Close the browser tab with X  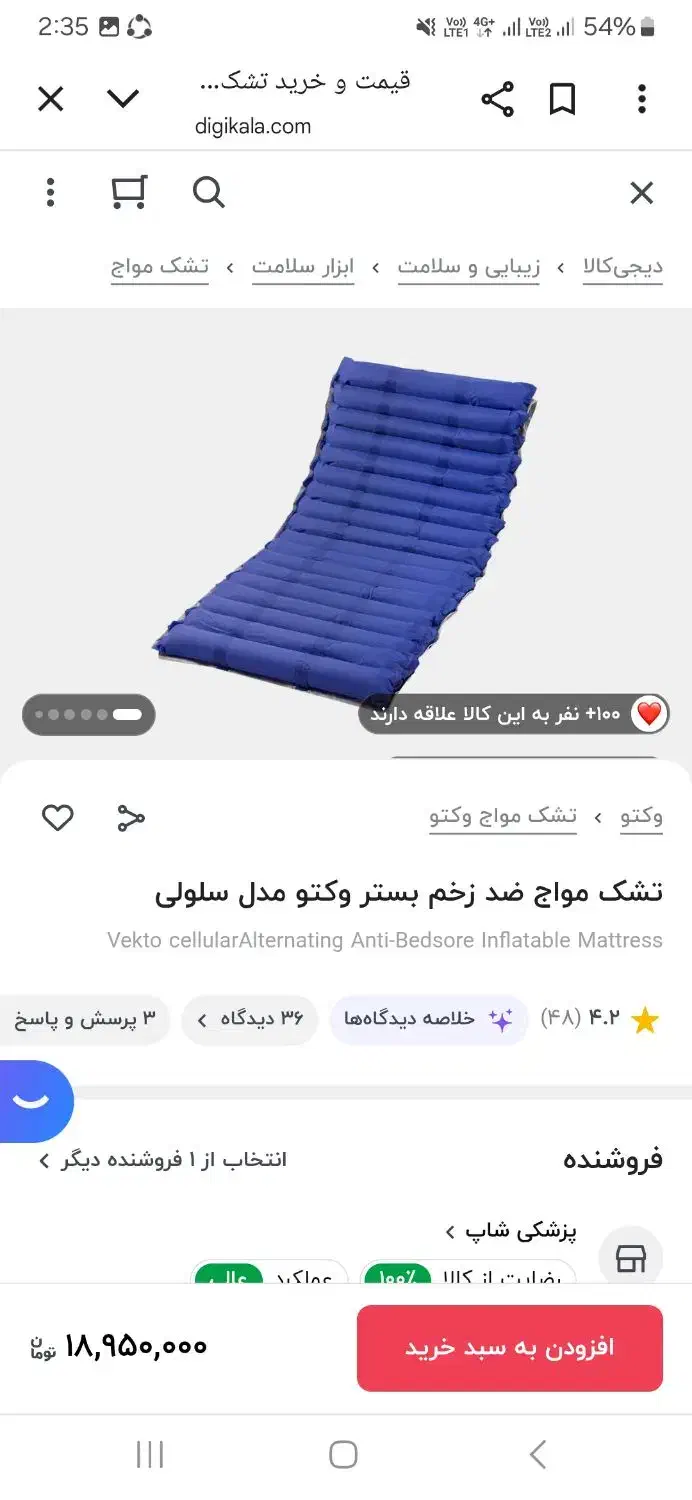tap(50, 99)
